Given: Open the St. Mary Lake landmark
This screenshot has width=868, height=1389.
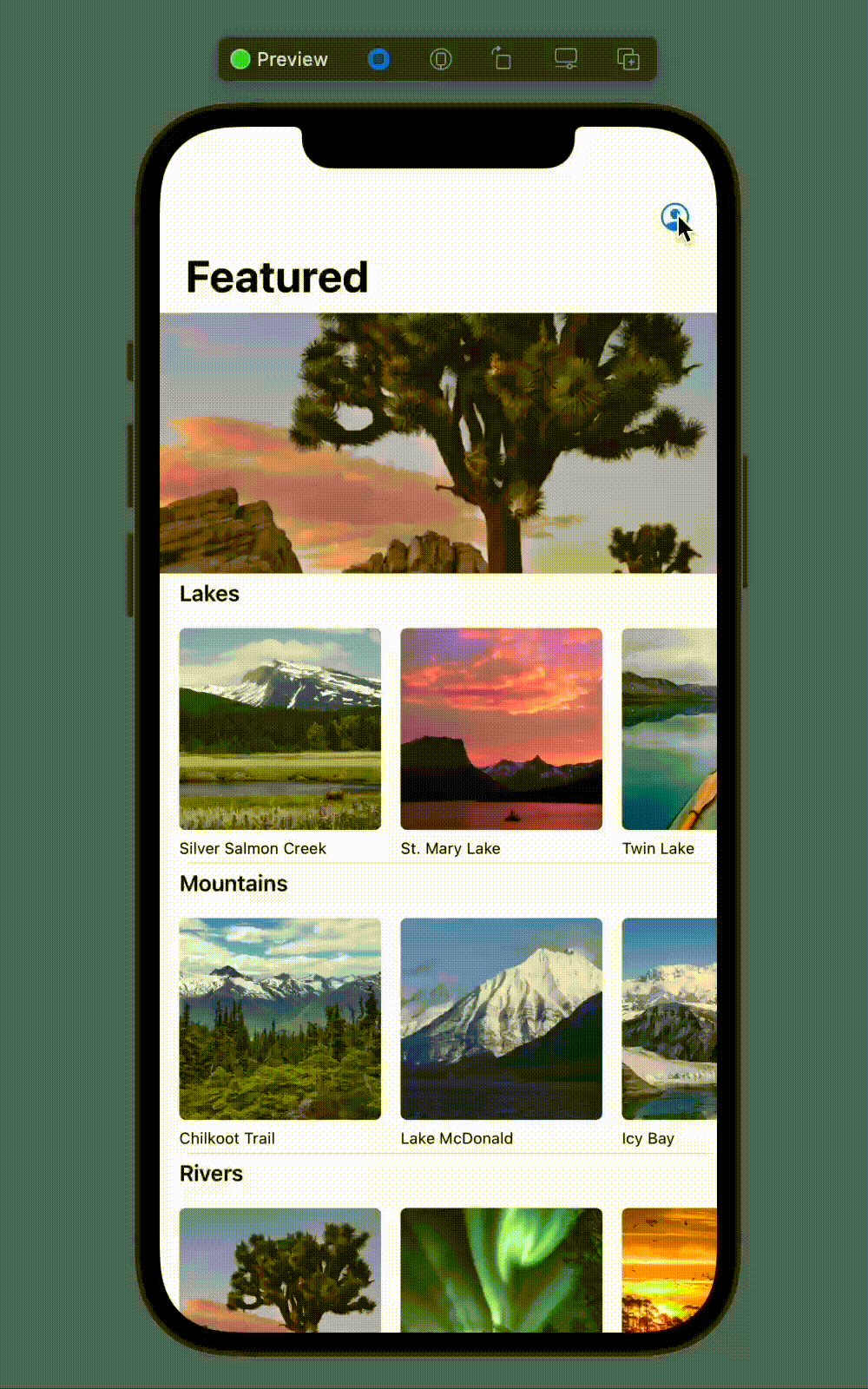Looking at the screenshot, I should point(501,729).
